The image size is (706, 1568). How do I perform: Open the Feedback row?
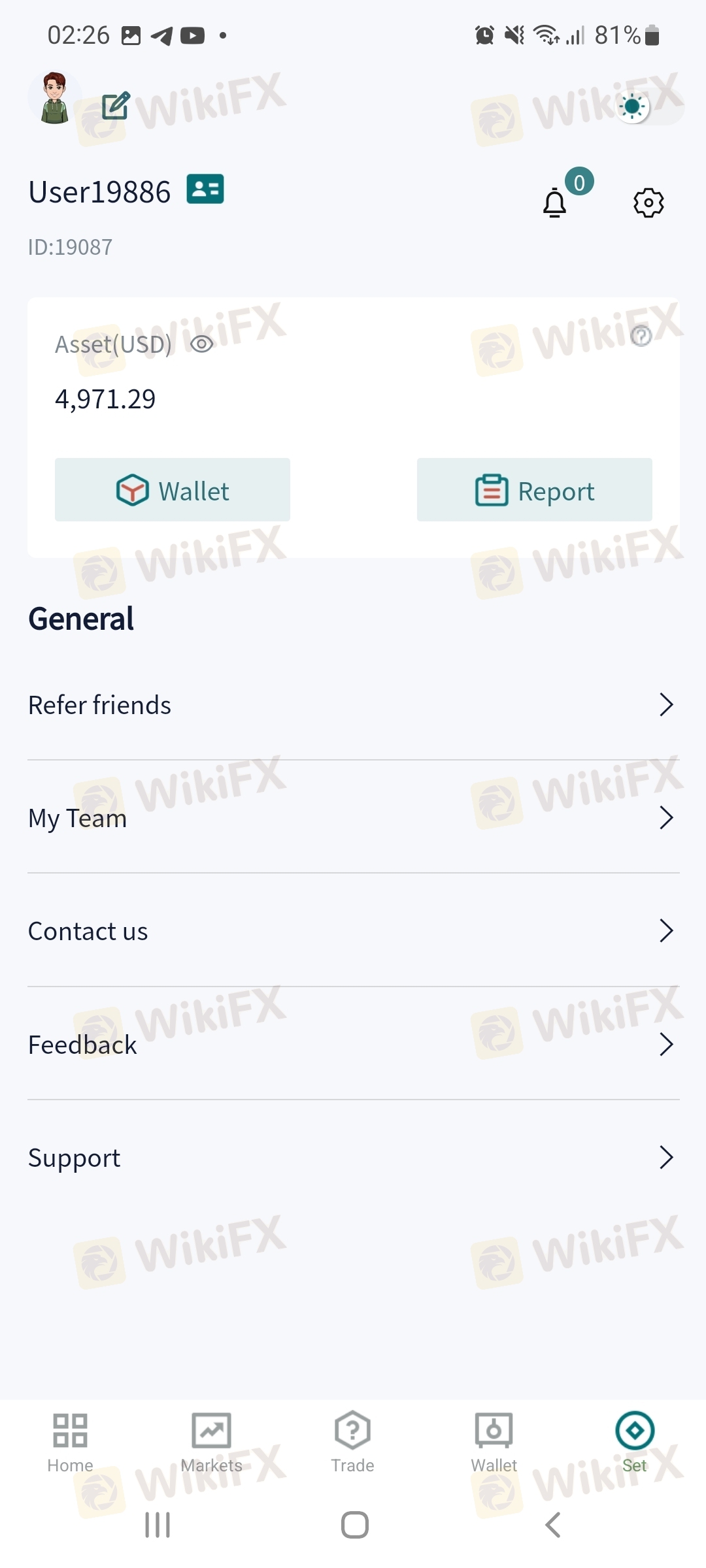coord(353,1044)
